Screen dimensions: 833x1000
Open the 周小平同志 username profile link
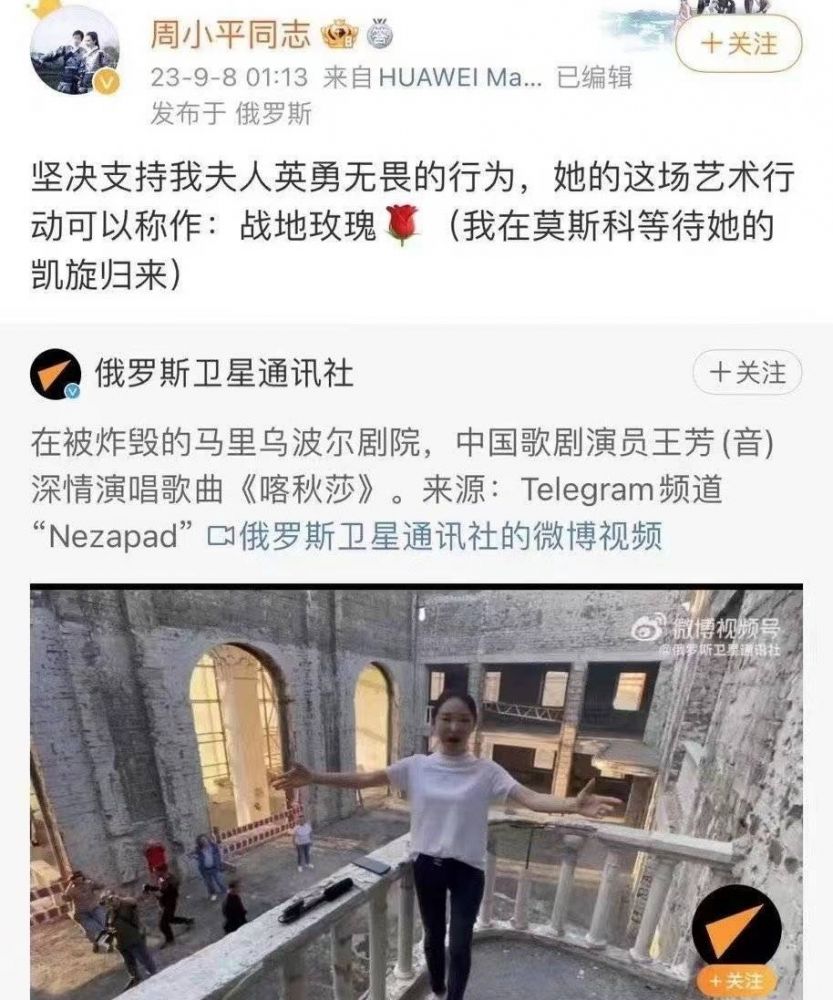pyautogui.click(x=232, y=34)
